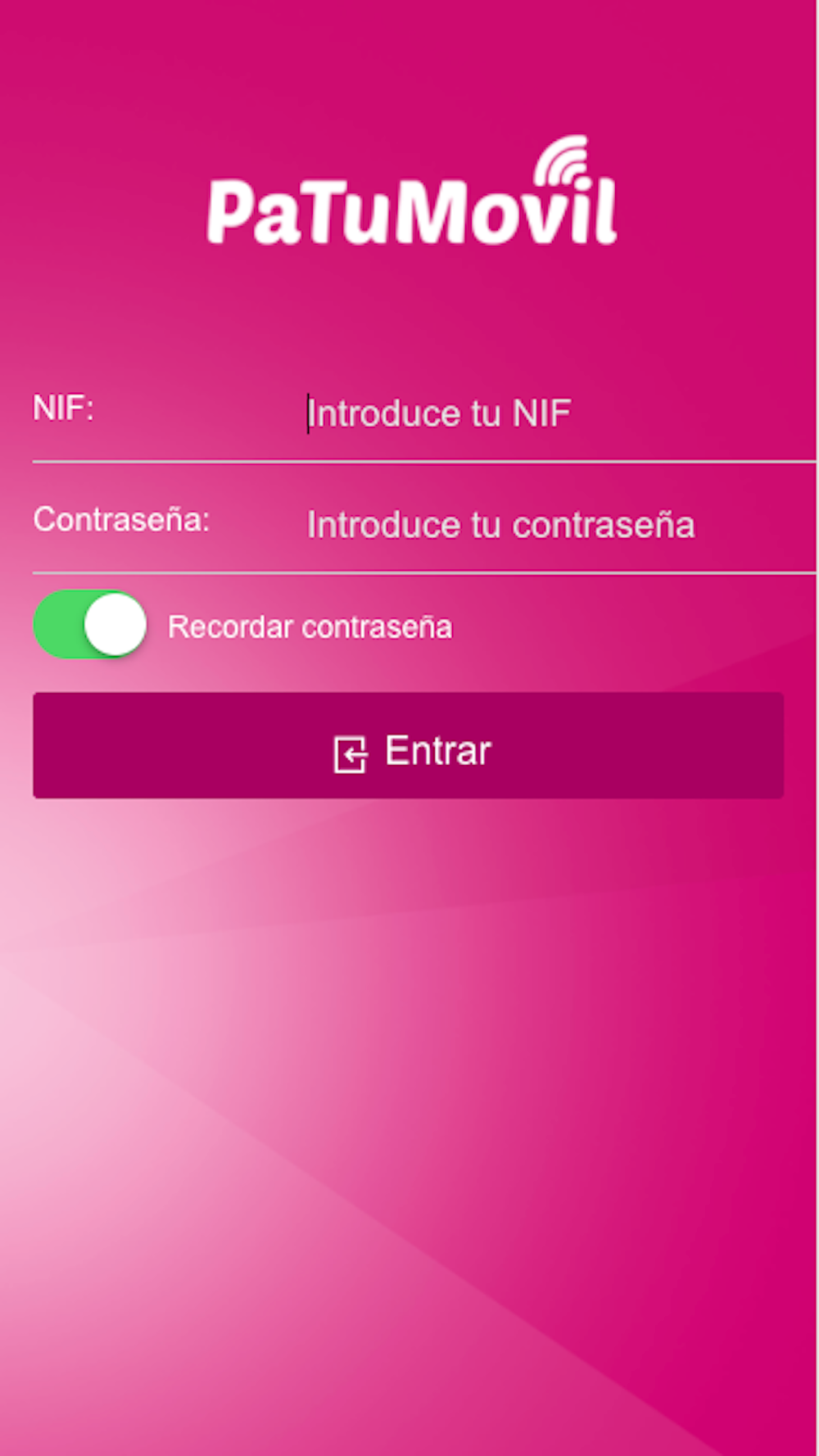Image resolution: width=819 pixels, height=1456 pixels.
Task: Tap the password field to enter contraseña
Action: pos(541,525)
